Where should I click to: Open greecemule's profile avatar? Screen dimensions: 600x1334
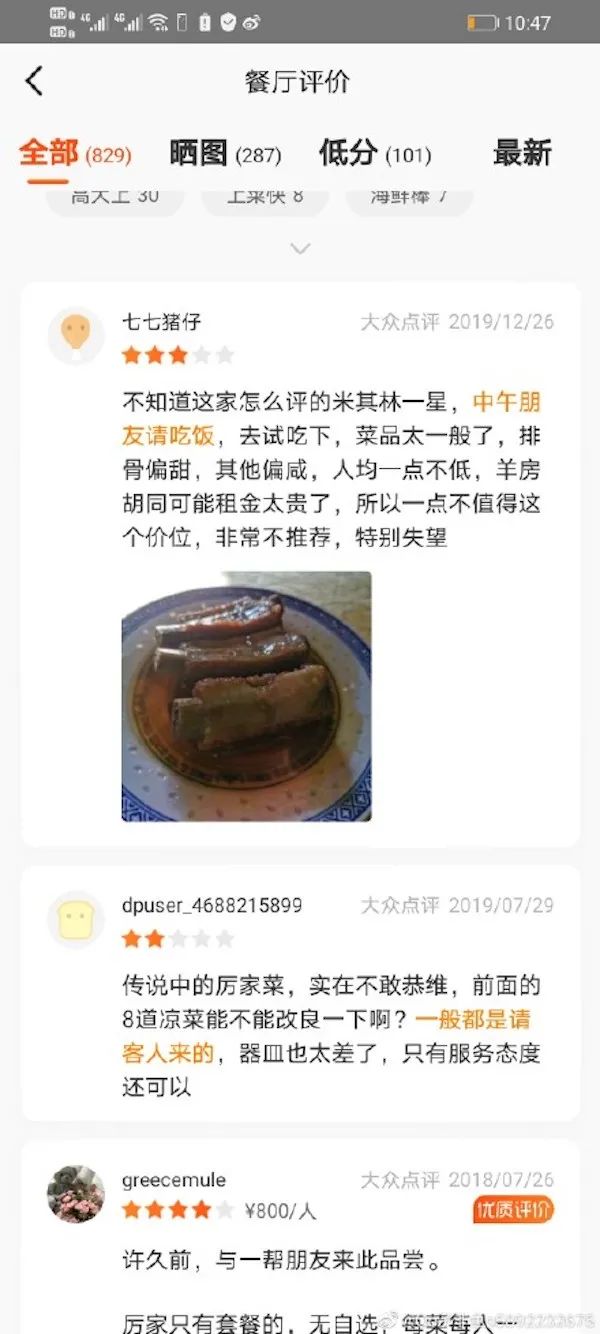(76, 1194)
